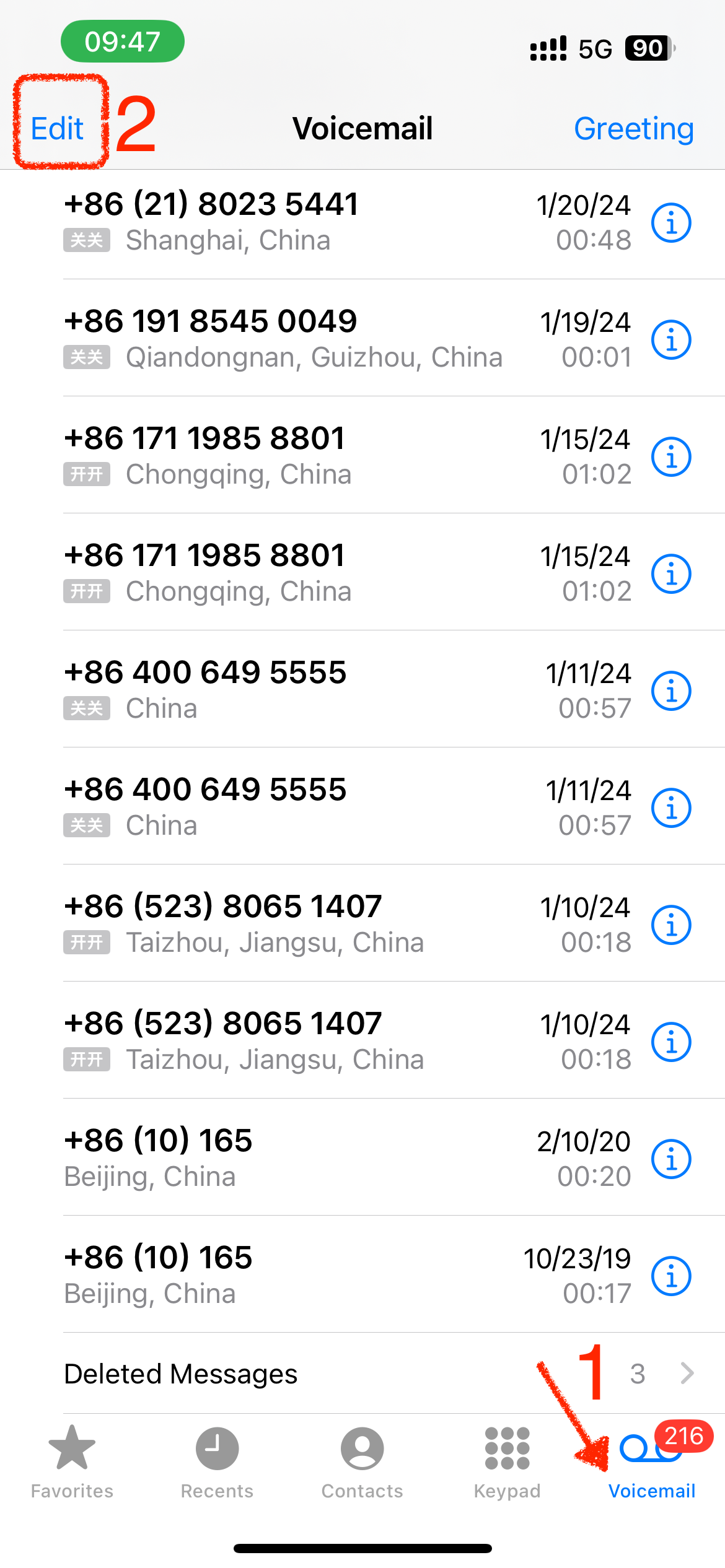Viewport: 725px width, 1568px height.
Task: Switch to the Keypad tab
Action: (x=507, y=1463)
